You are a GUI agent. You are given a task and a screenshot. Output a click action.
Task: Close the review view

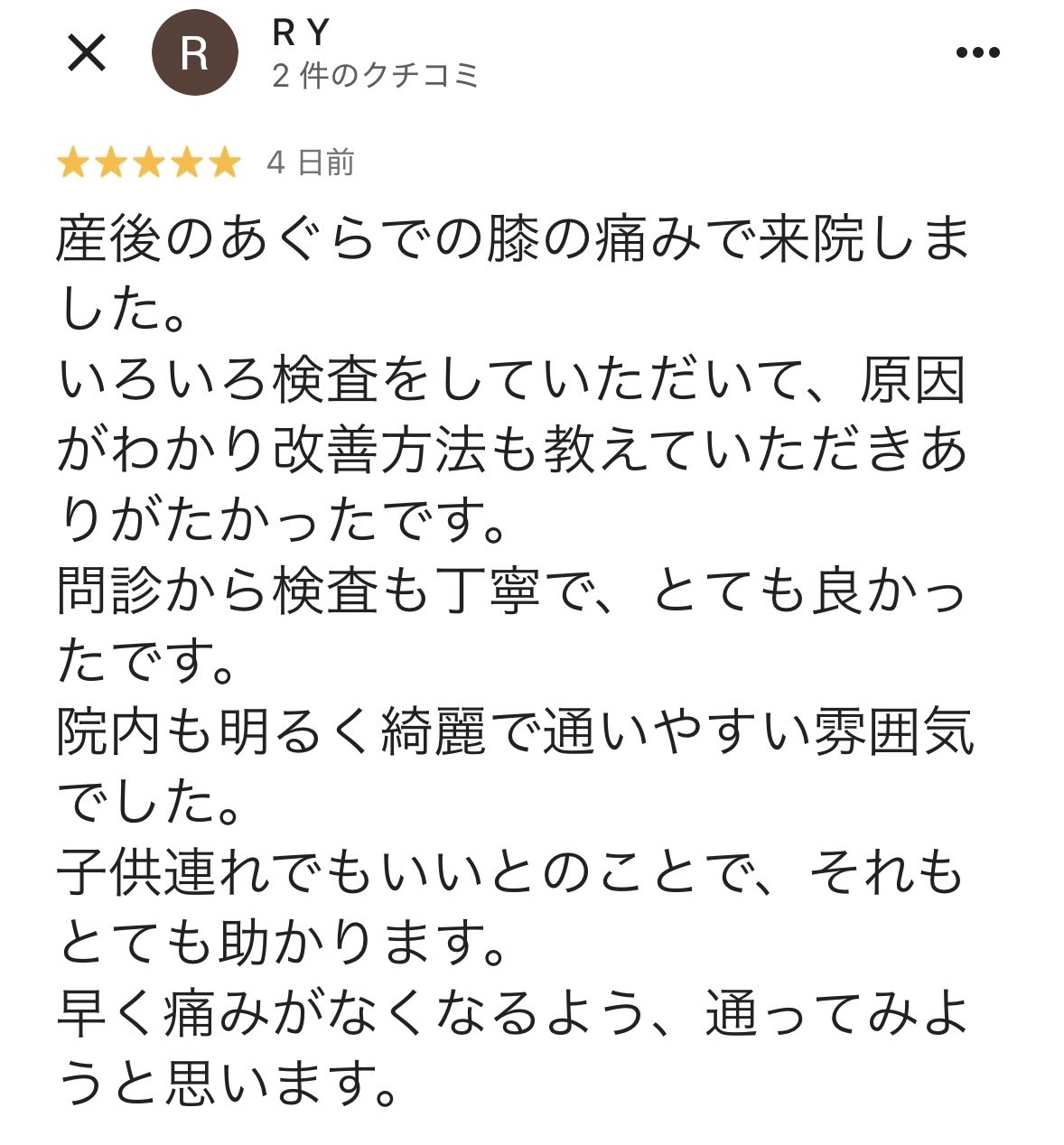coord(87,52)
